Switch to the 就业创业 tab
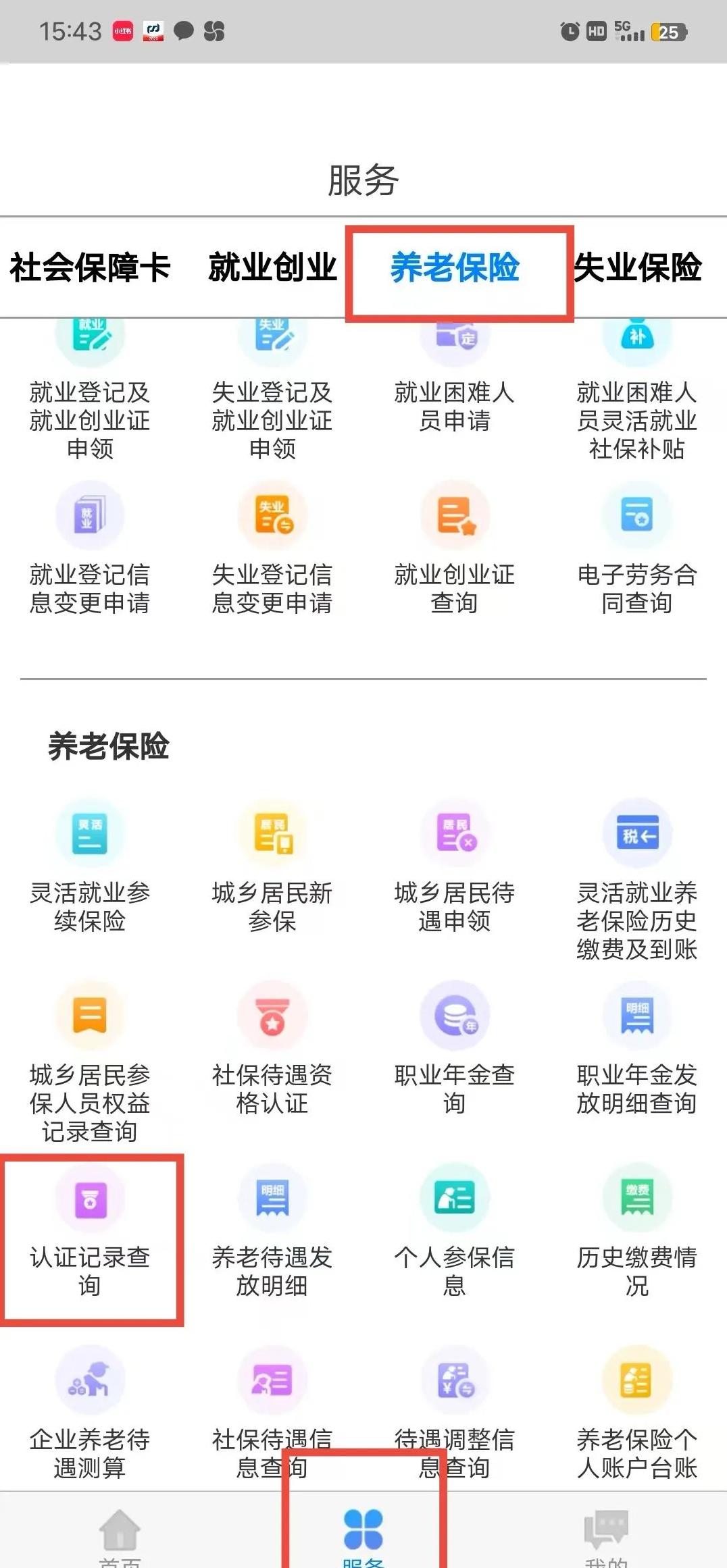Viewport: 727px width, 1568px height. [x=272, y=267]
